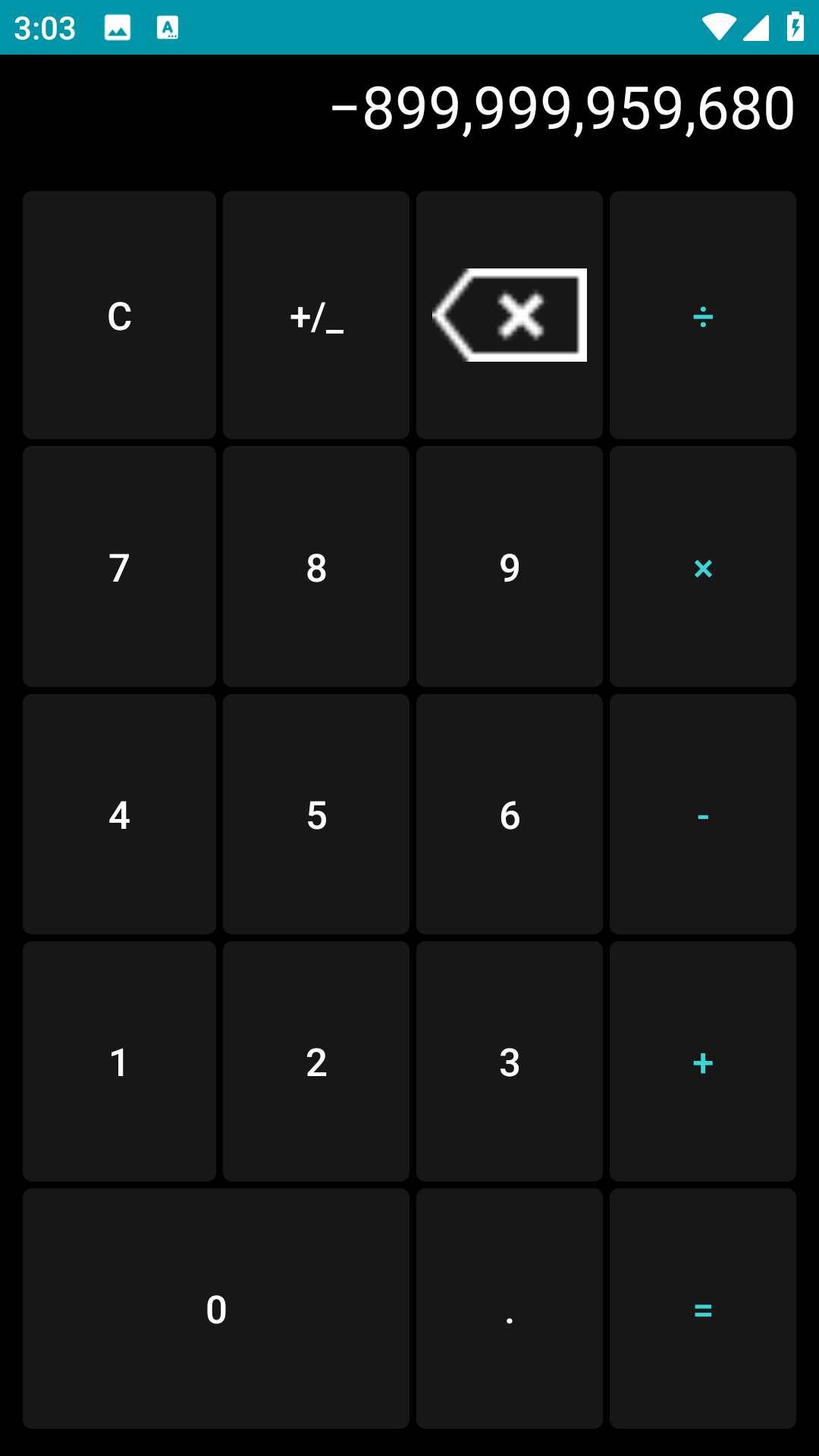Image resolution: width=819 pixels, height=1456 pixels.
Task: Toggle the sign with the +/_ key
Action: click(x=316, y=315)
